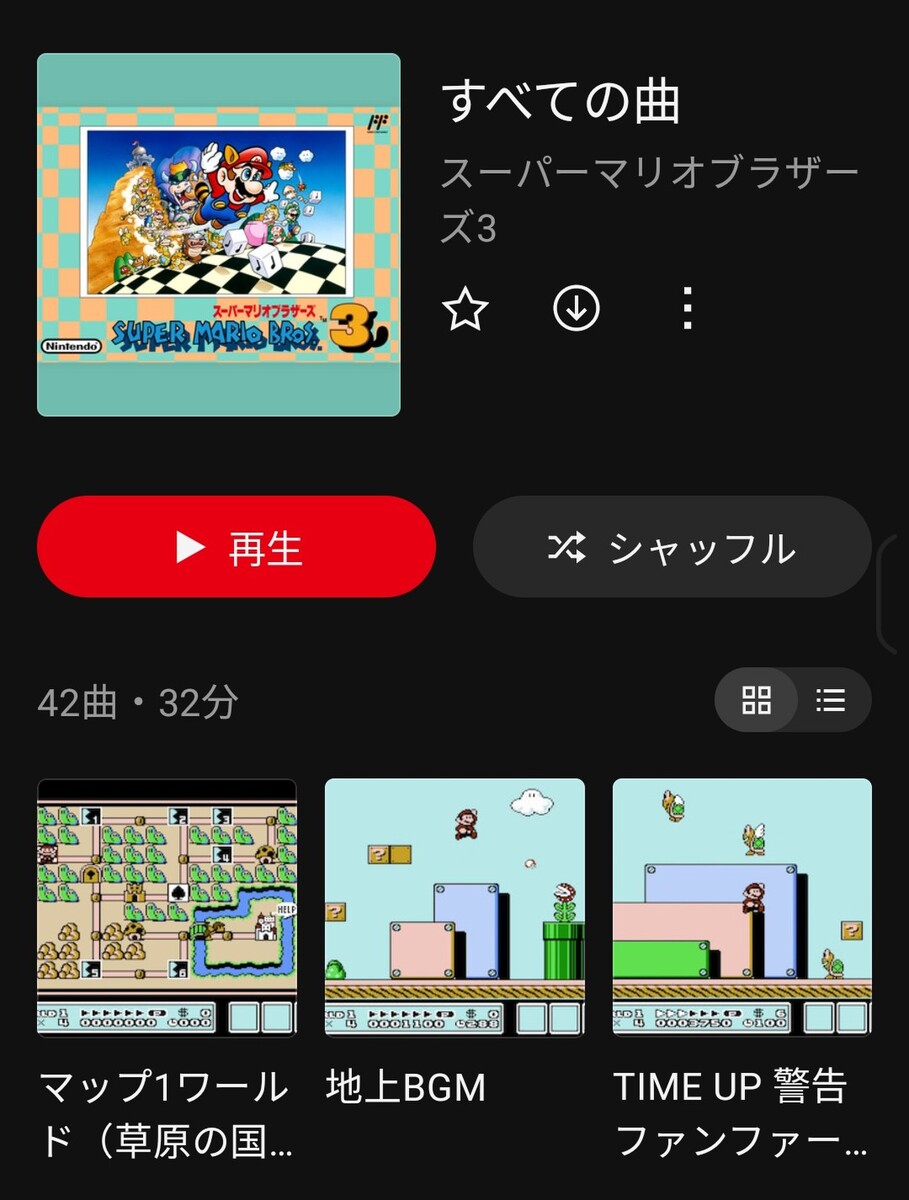Switch to list view layout
This screenshot has width=909, height=1200.
[x=831, y=700]
